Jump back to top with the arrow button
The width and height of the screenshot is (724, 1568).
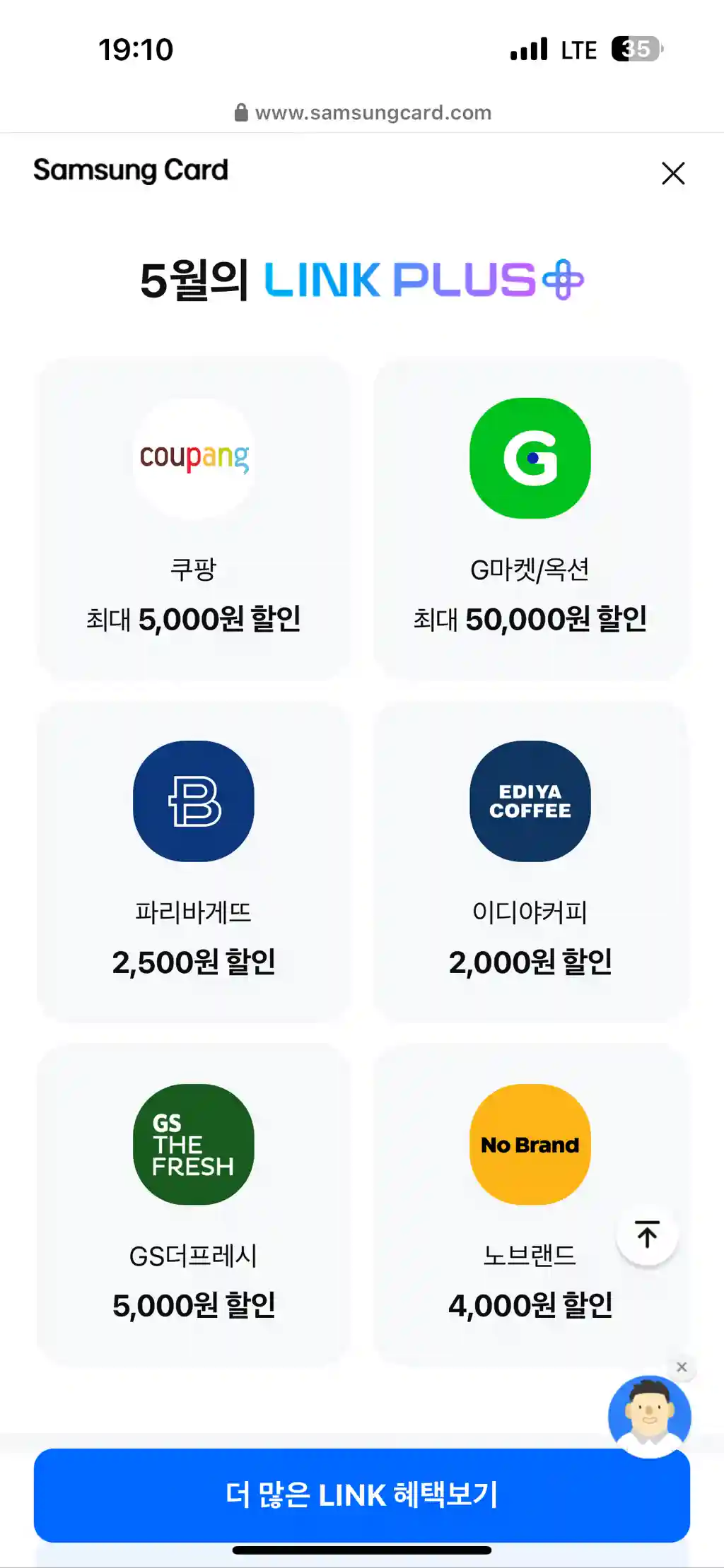(647, 1234)
